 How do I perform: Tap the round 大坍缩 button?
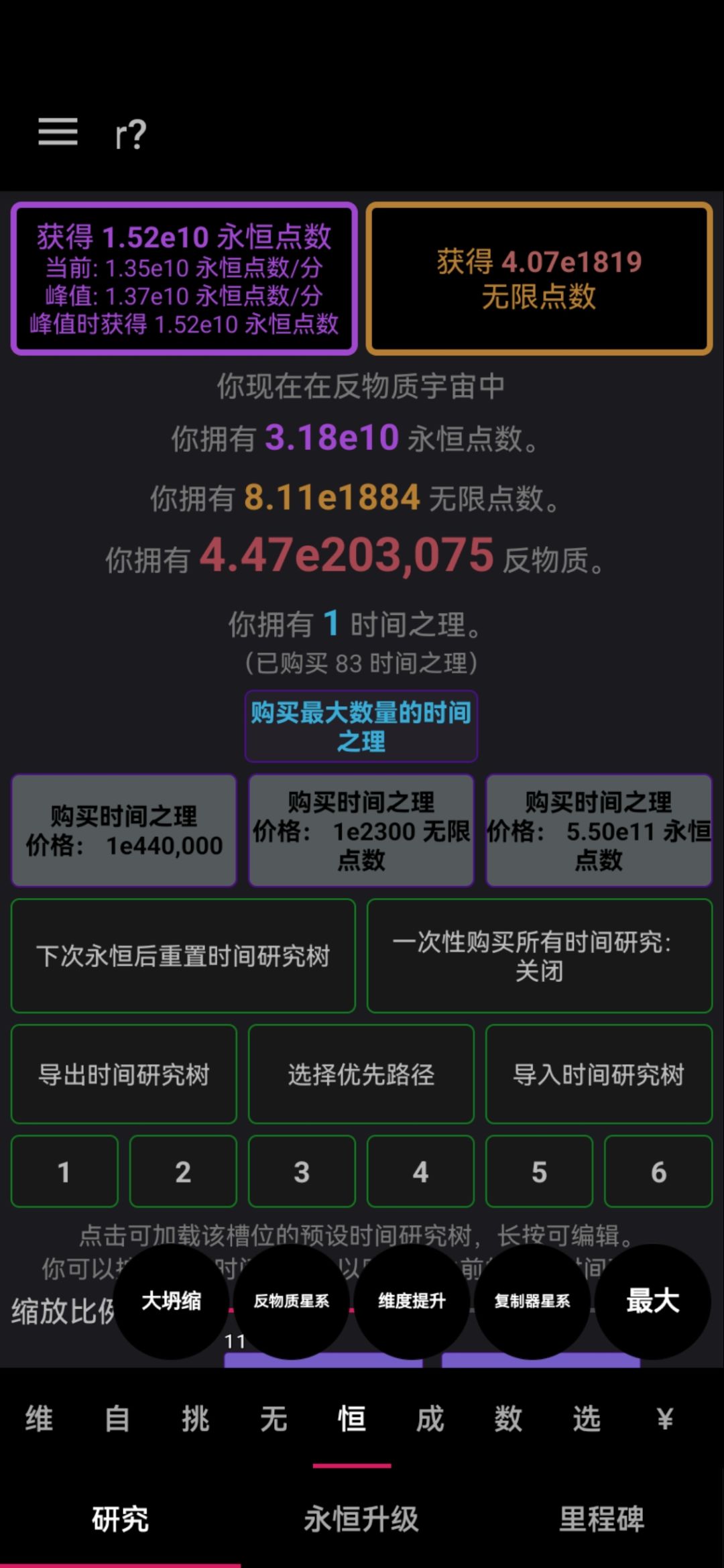(171, 1302)
